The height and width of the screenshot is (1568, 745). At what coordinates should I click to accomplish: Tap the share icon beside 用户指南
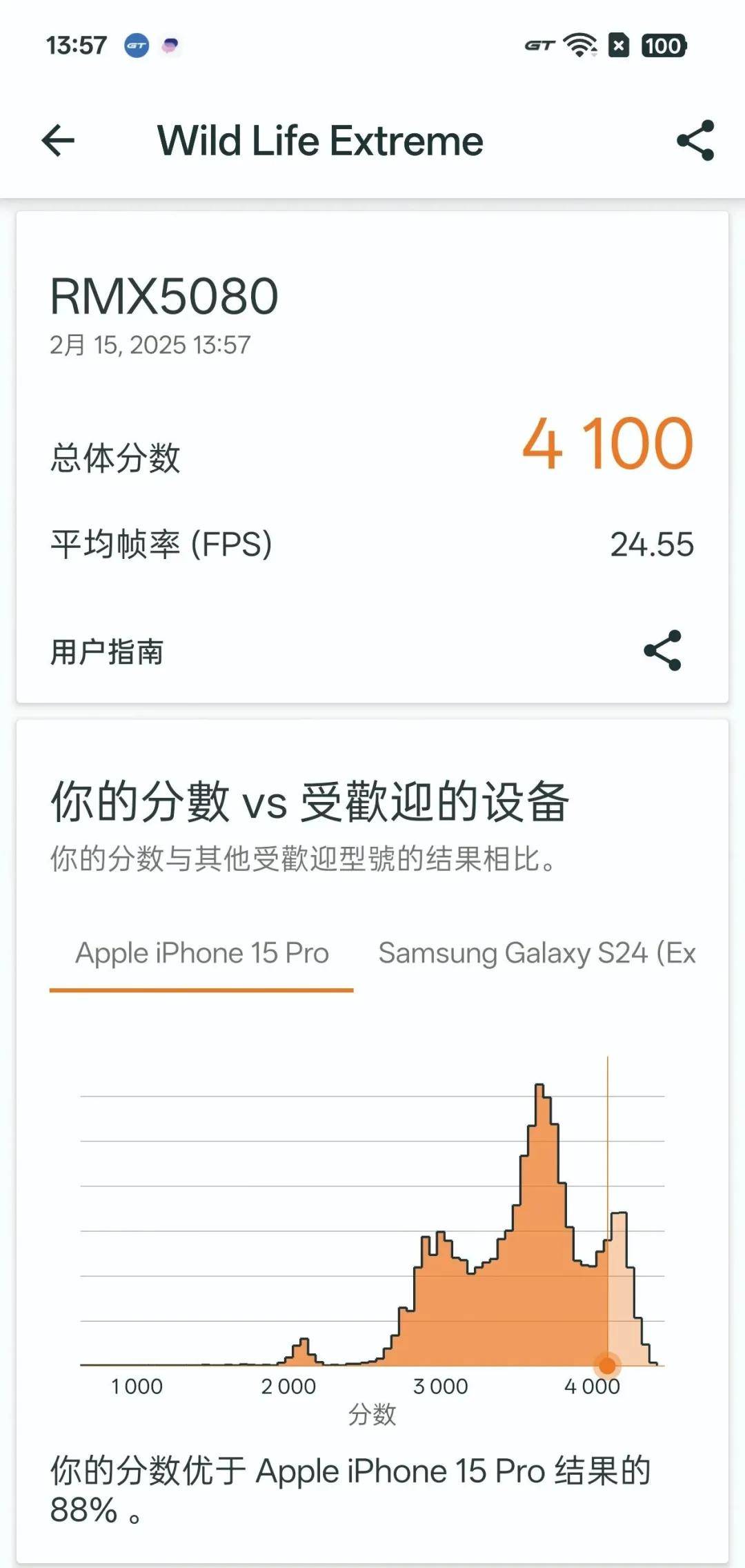pyautogui.click(x=662, y=650)
